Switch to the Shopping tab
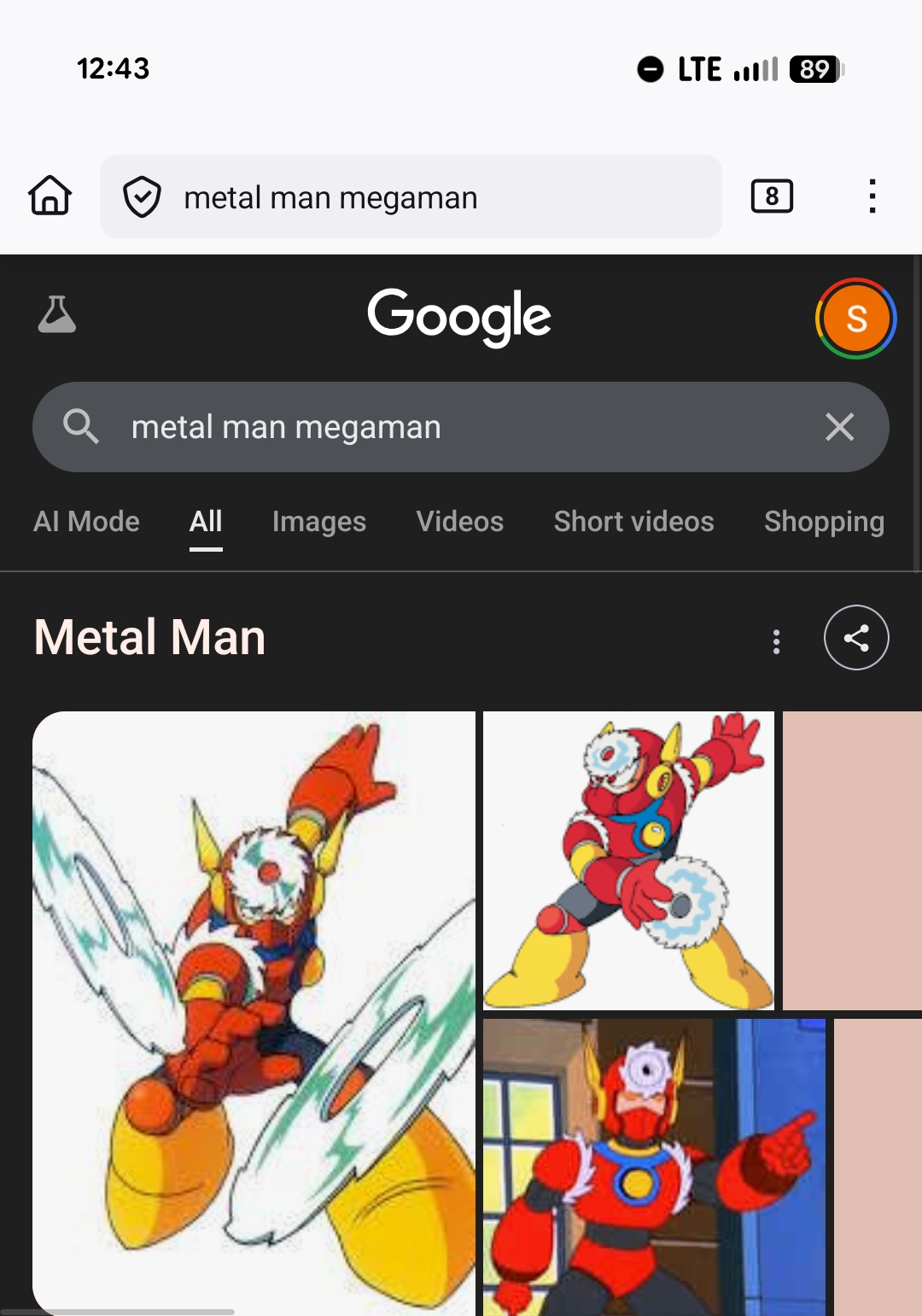The width and height of the screenshot is (922, 1316). [824, 522]
